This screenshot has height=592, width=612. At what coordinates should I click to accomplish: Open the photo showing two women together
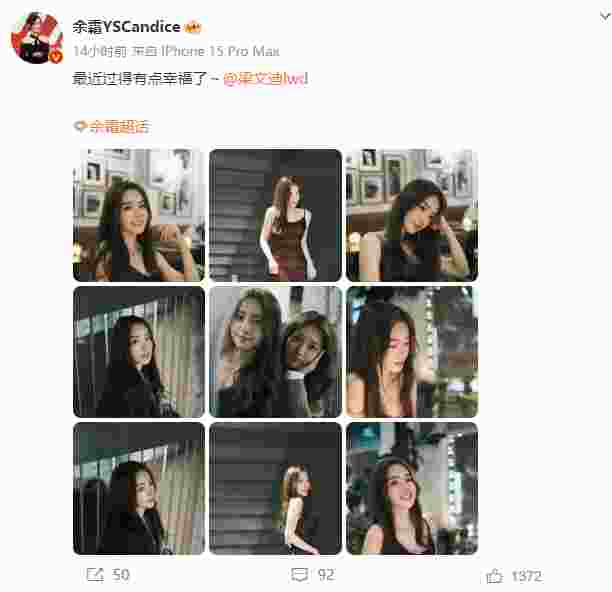click(x=275, y=351)
